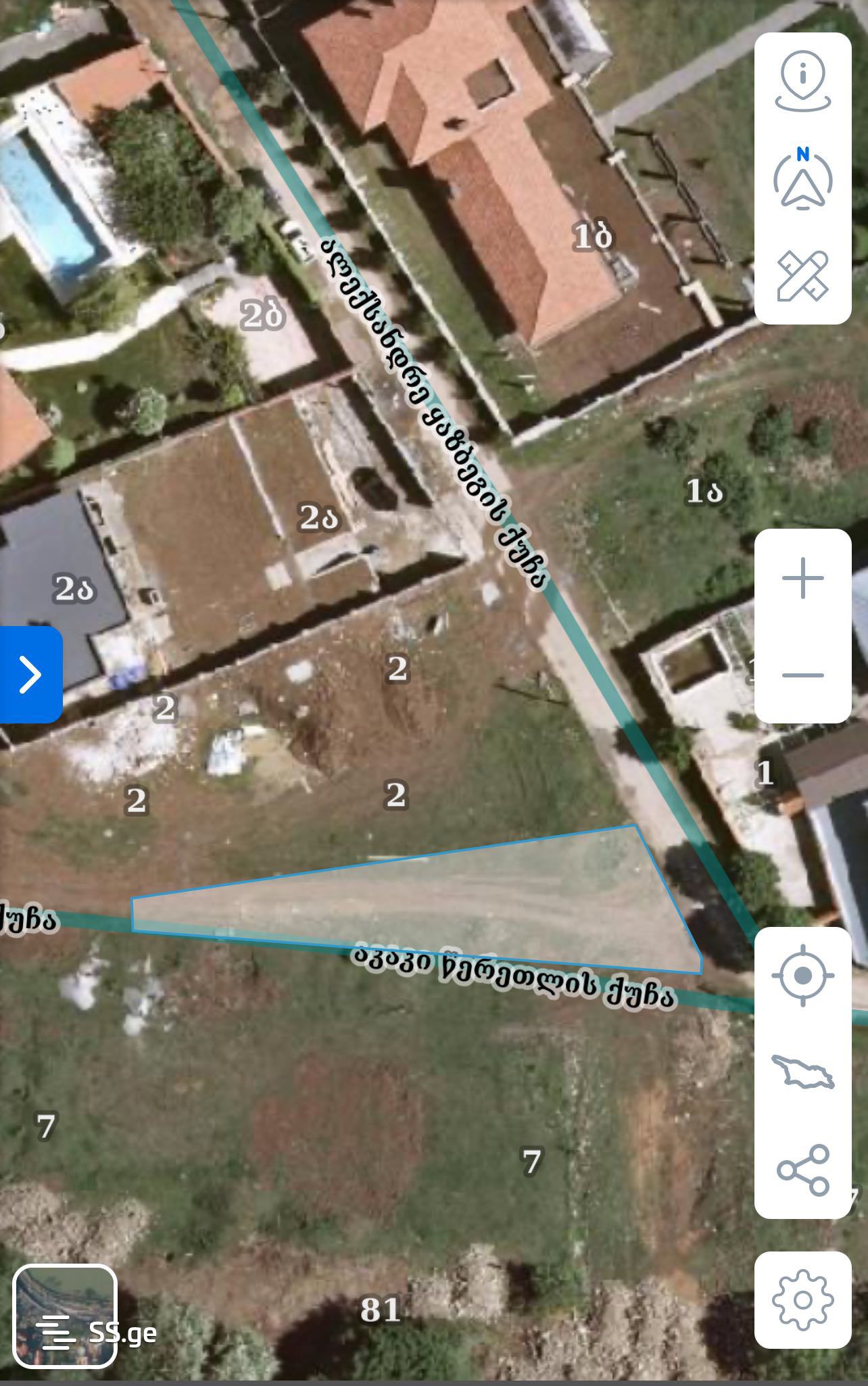
Task: Open the SS.ge map layers thumbnail
Action: [65, 1316]
